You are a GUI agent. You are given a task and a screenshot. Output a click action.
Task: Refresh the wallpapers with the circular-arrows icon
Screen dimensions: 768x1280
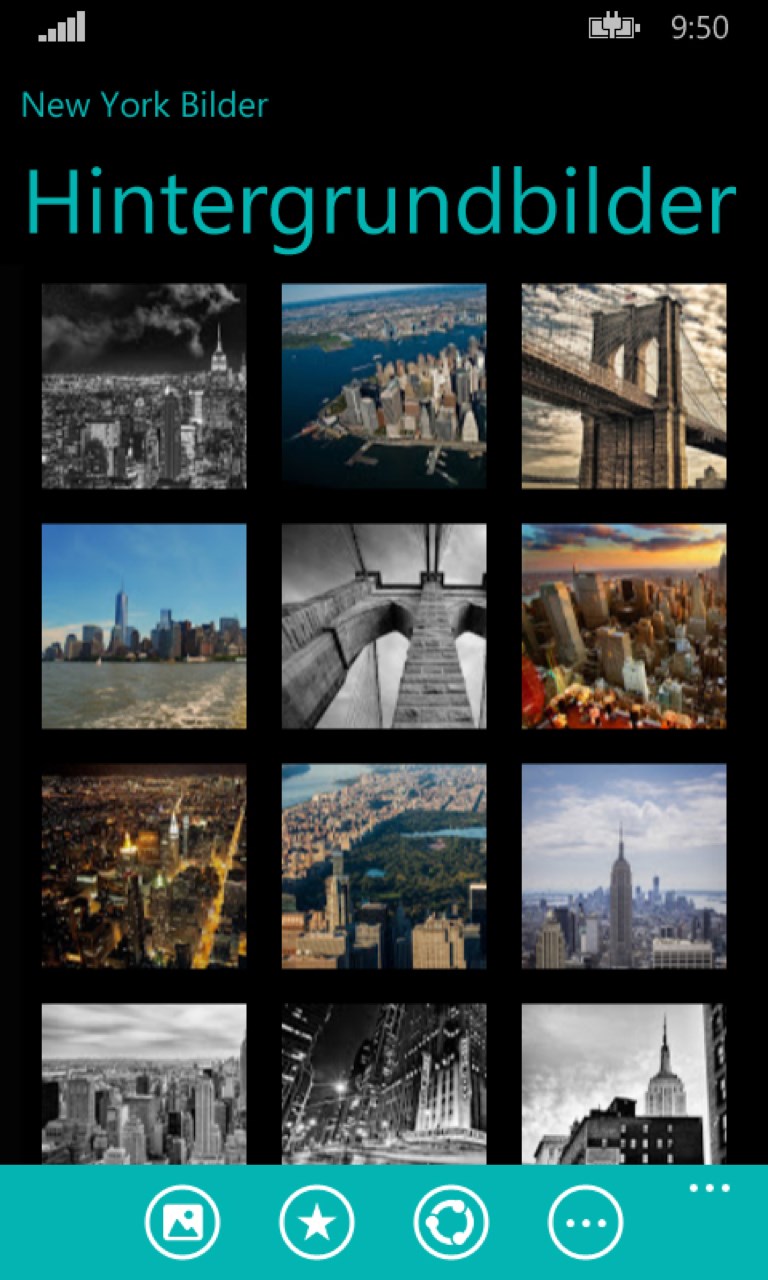[451, 1222]
